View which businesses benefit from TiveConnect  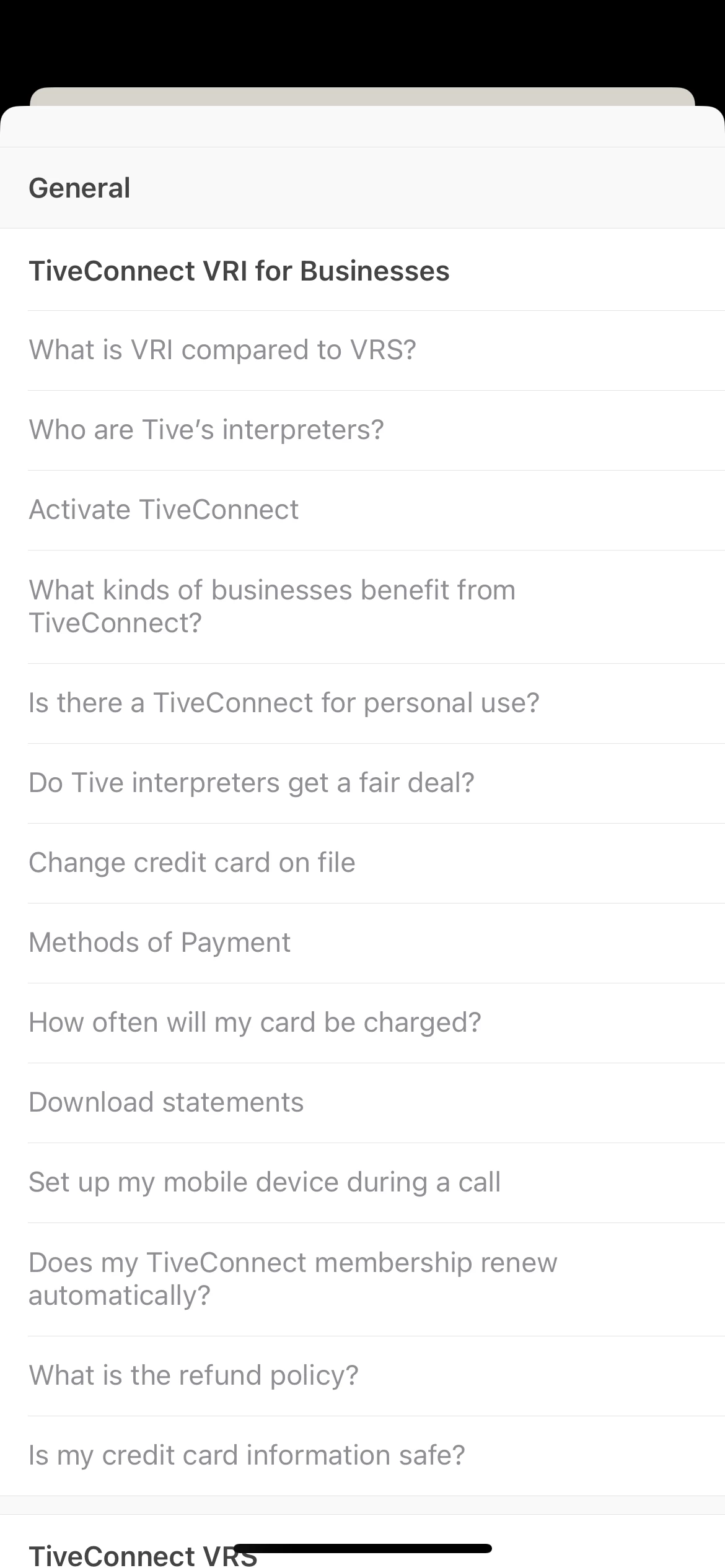click(272, 606)
